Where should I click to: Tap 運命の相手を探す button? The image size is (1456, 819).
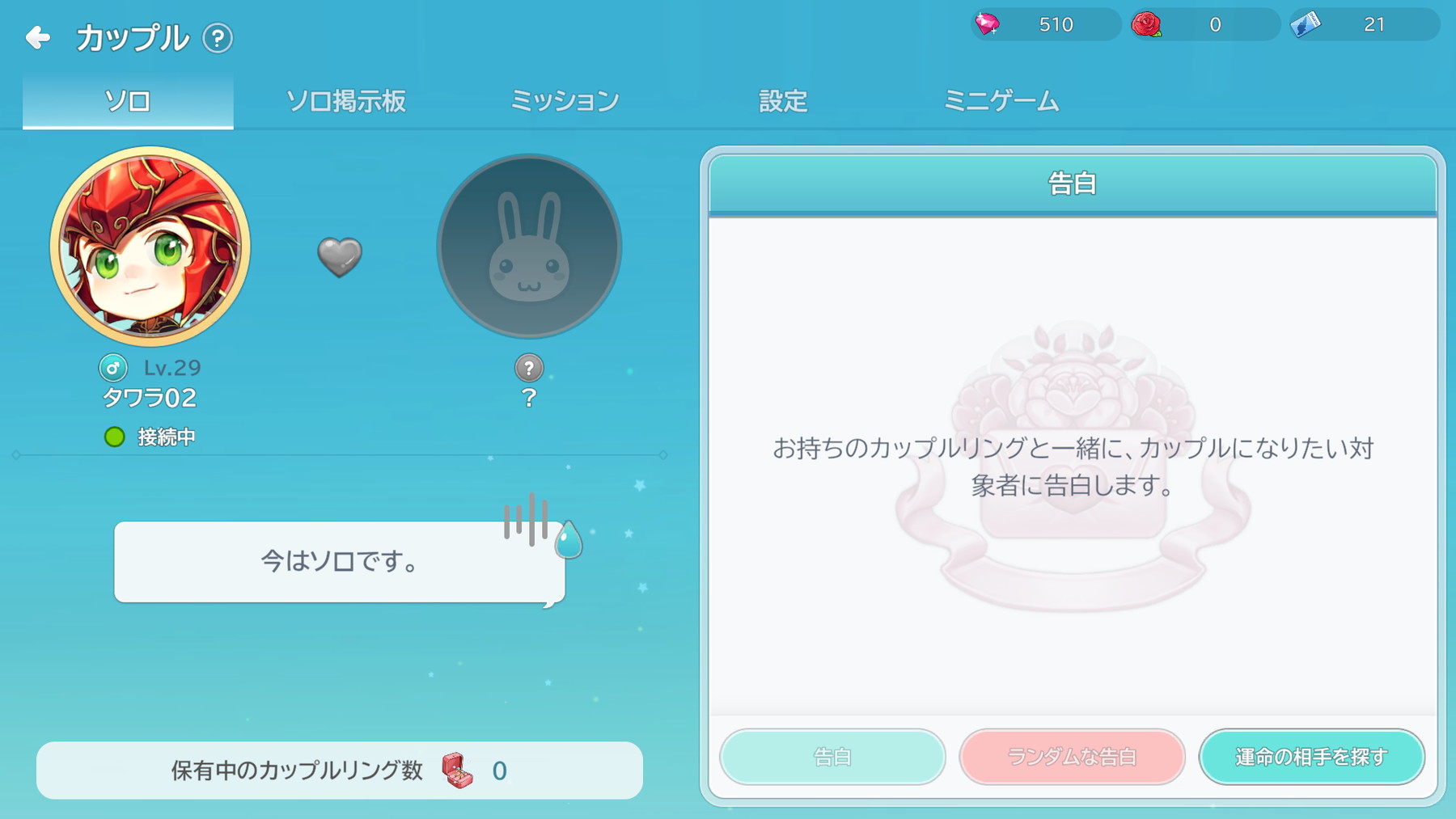click(1311, 757)
